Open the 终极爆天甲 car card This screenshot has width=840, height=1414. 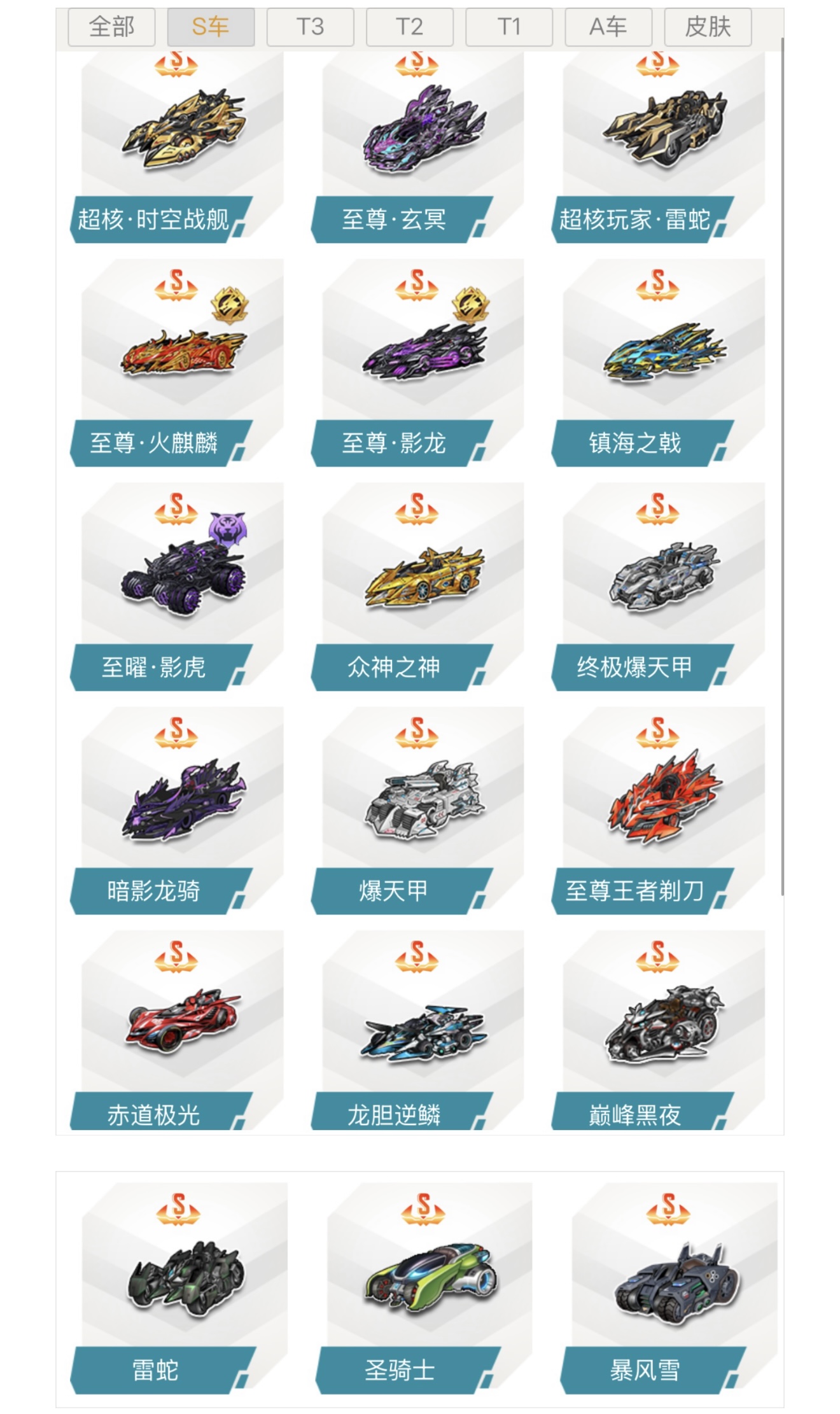click(x=658, y=587)
